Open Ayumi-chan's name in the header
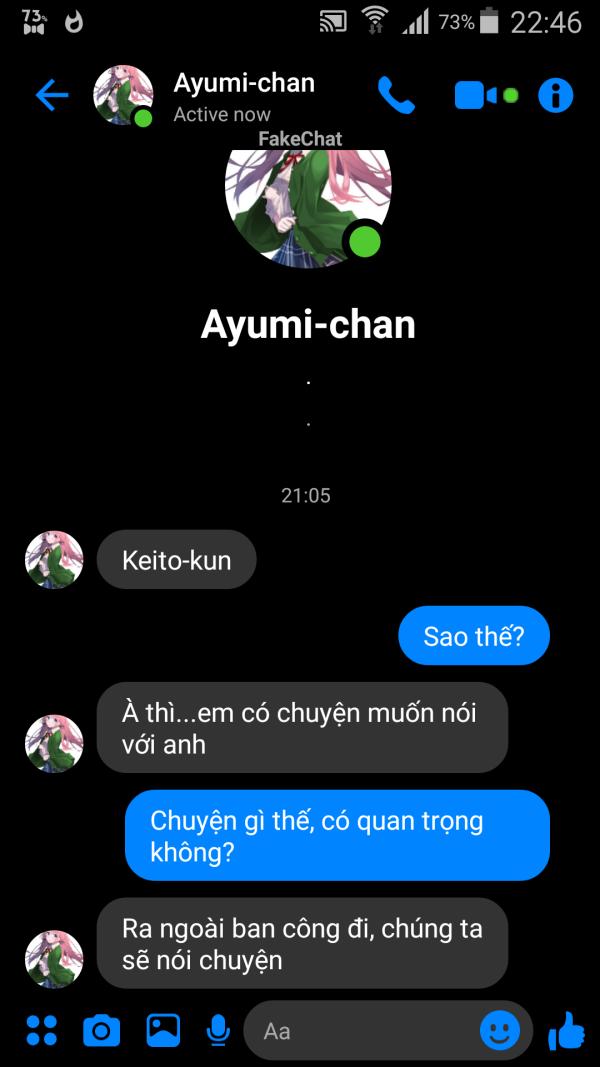 pos(244,84)
